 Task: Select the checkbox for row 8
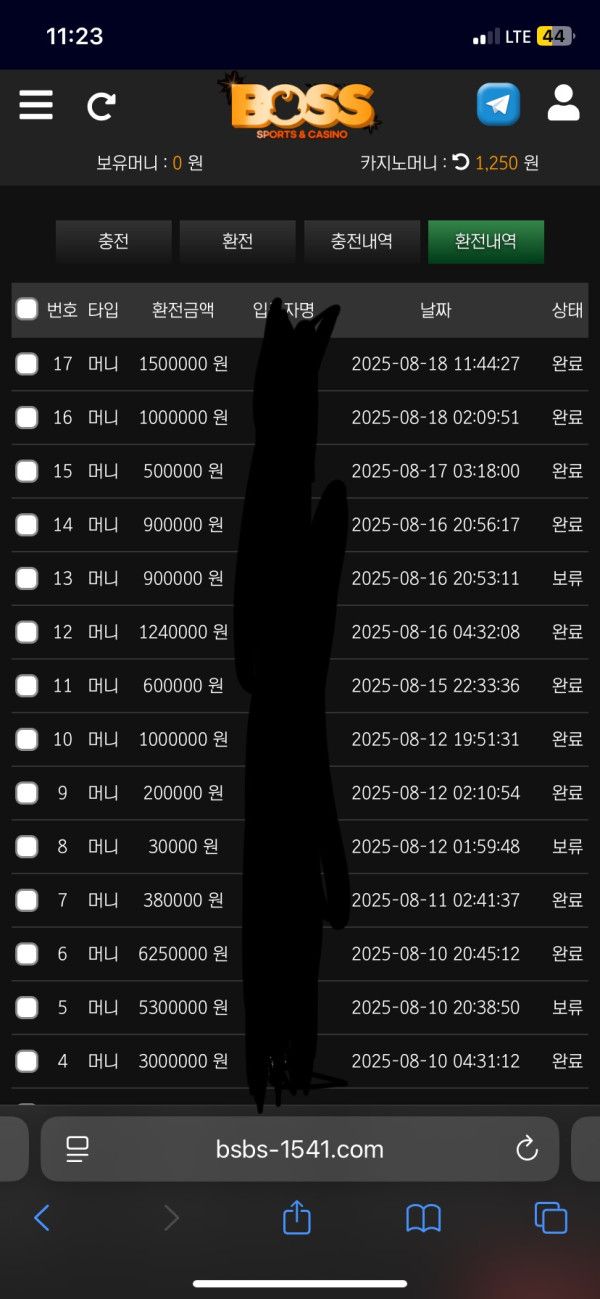click(x=27, y=847)
